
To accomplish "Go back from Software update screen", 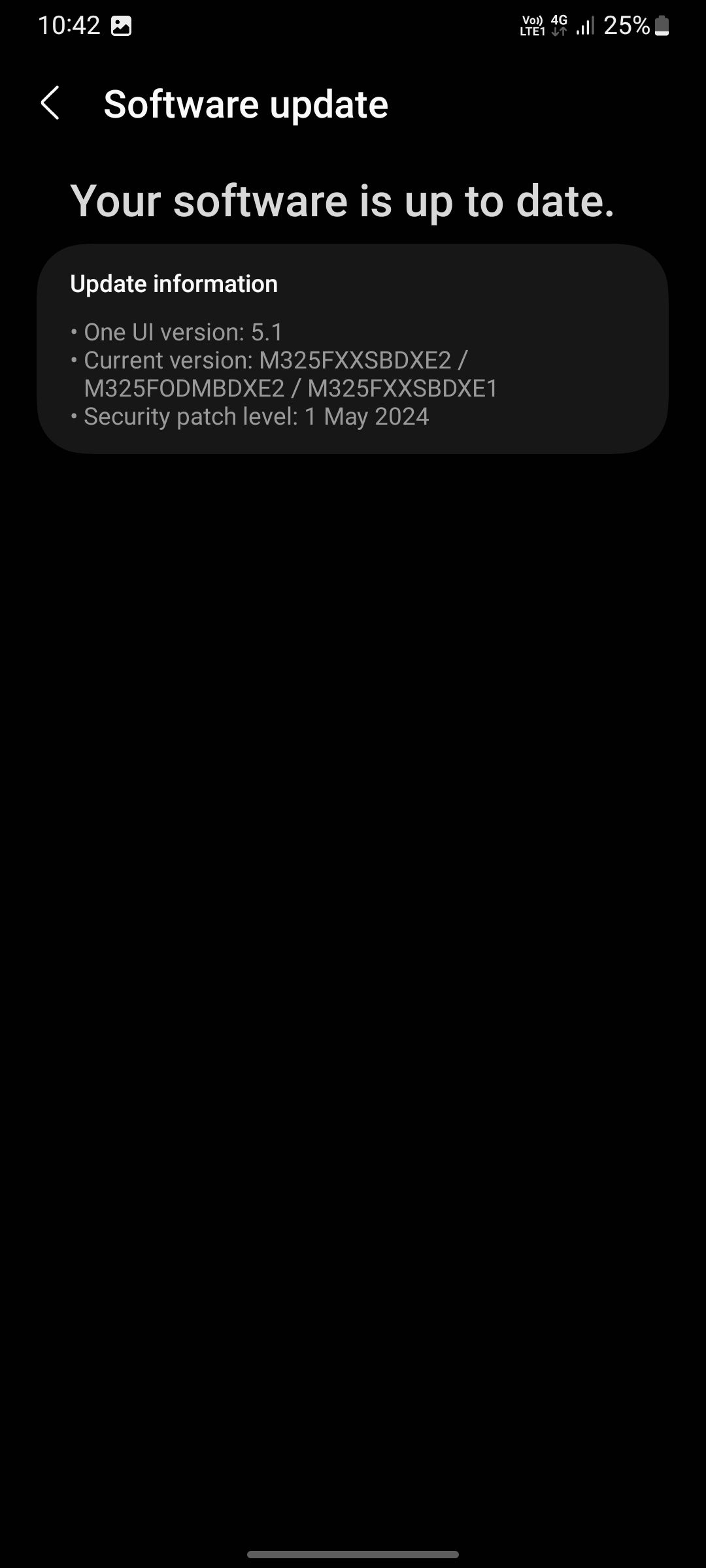I will tap(50, 103).
